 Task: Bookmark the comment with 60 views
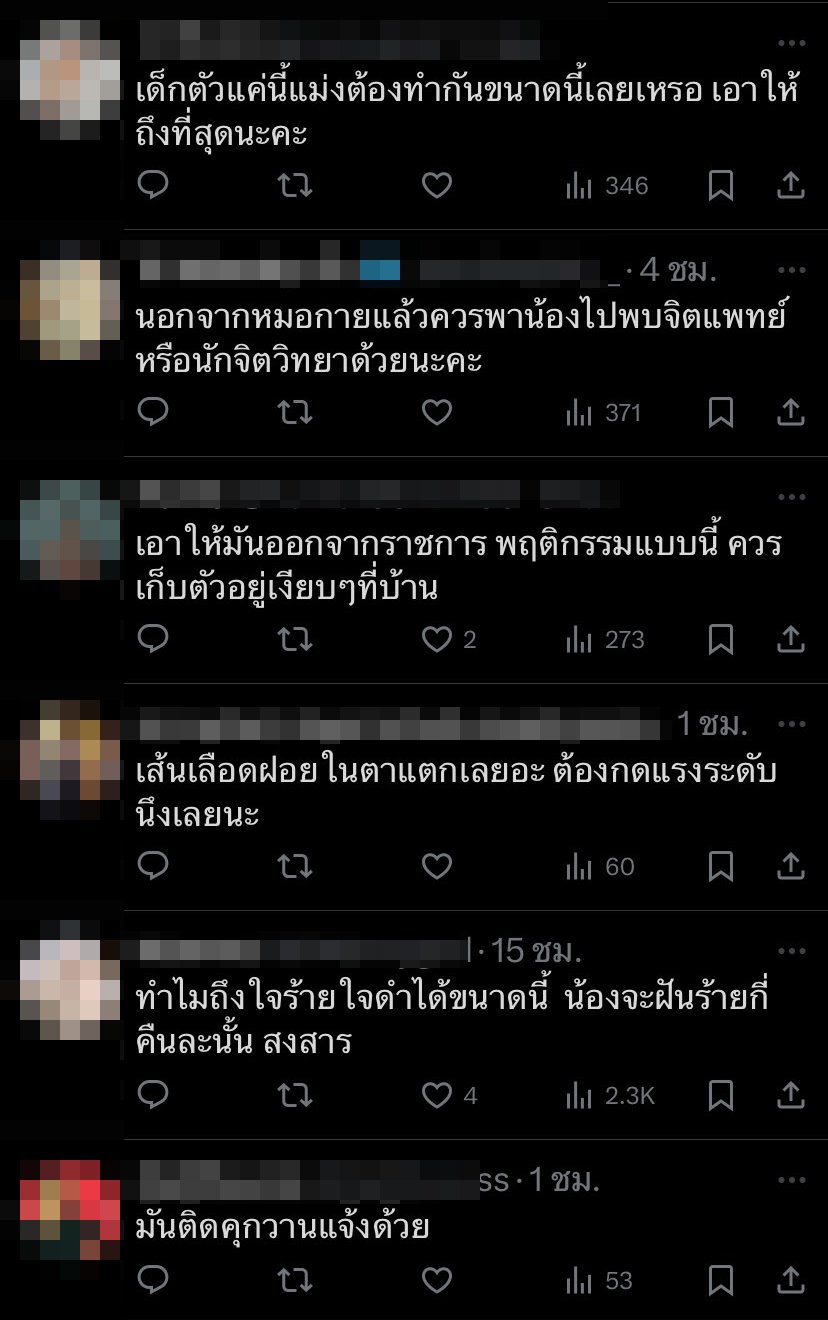(x=721, y=866)
